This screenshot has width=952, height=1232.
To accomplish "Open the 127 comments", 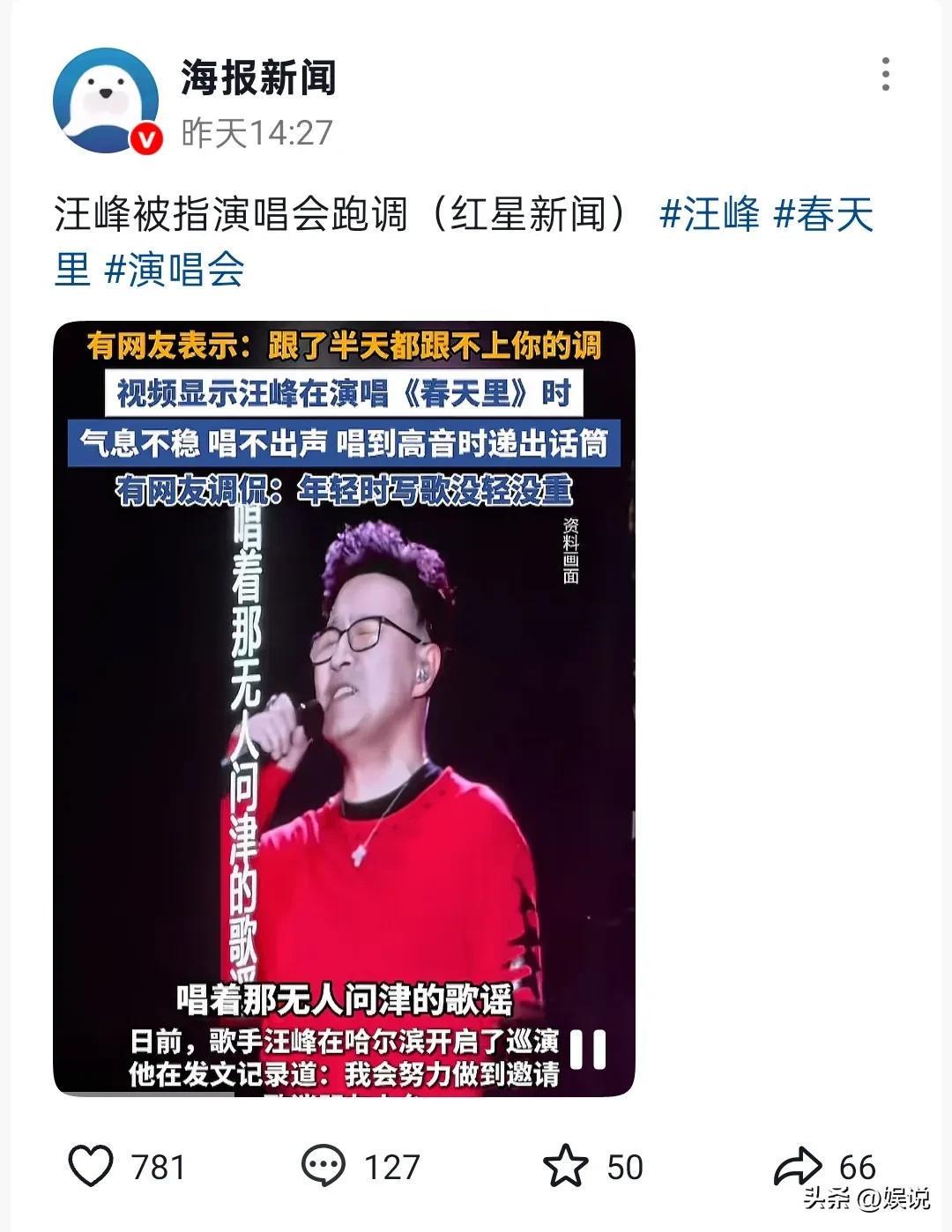I will (323, 1166).
